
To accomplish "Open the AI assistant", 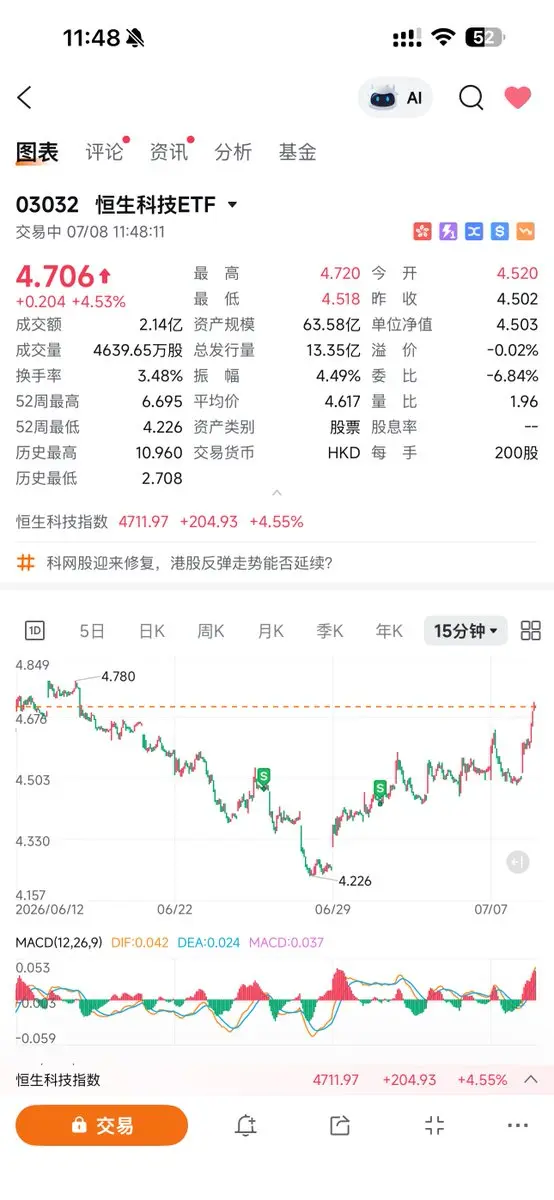I will [396, 97].
